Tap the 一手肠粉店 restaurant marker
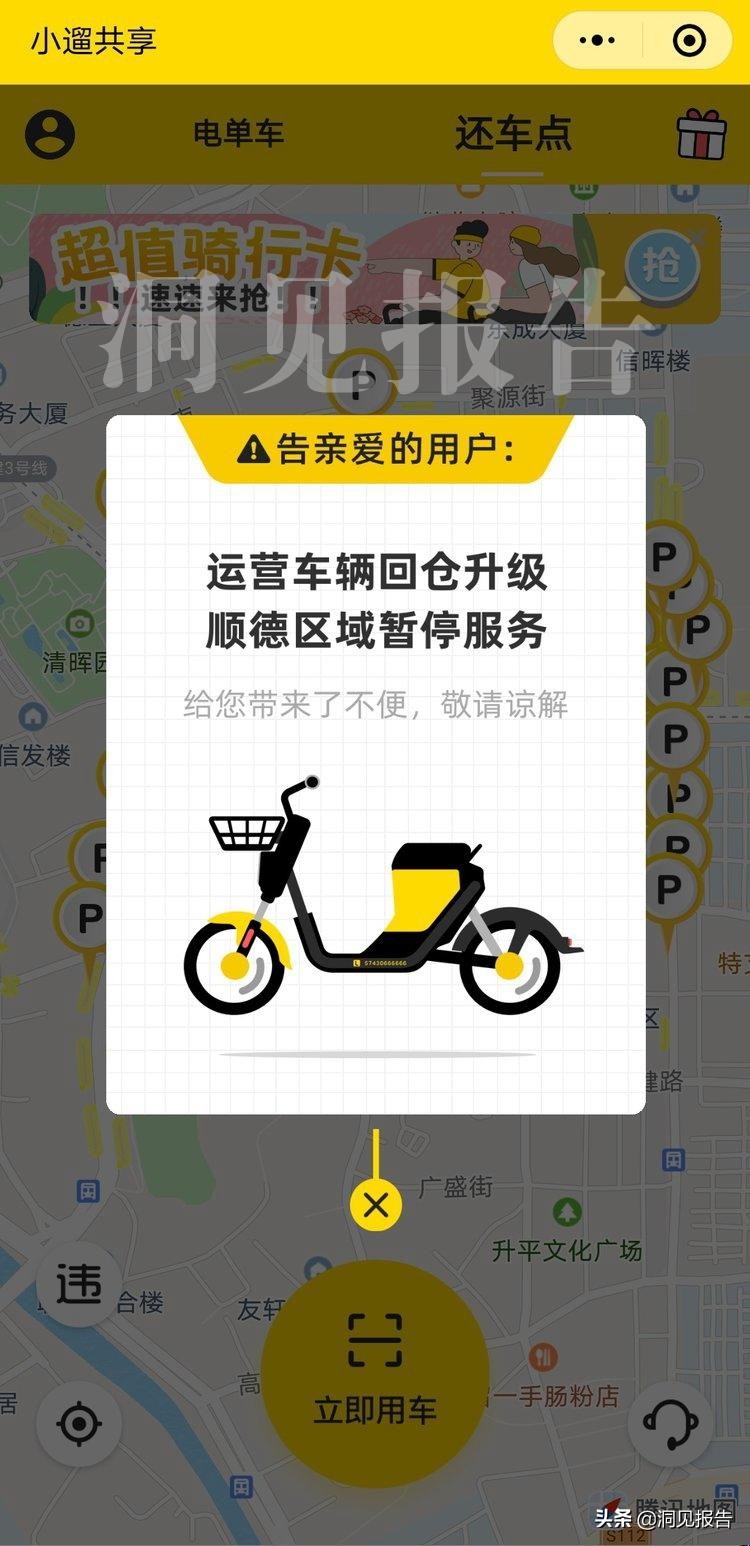 tap(543, 1358)
